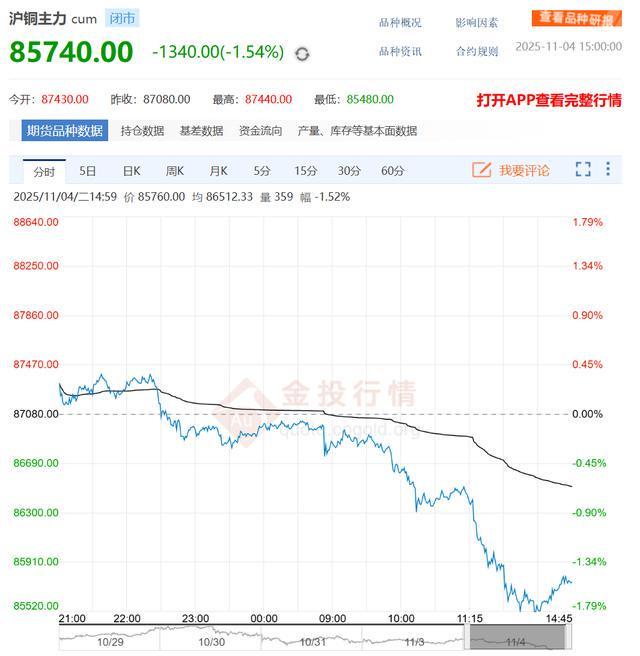Switch the chart to 日K
Viewport: 640px width, 656px height.
[131, 171]
